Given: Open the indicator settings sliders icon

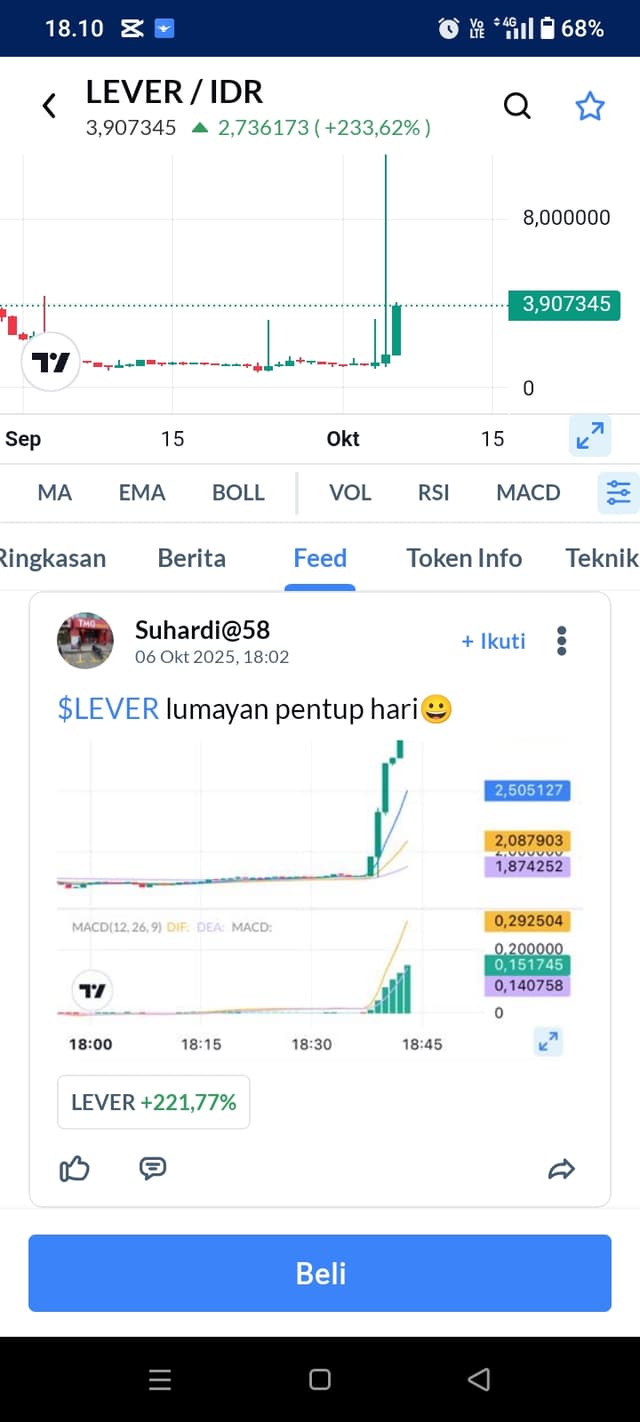Looking at the screenshot, I should (x=618, y=492).
